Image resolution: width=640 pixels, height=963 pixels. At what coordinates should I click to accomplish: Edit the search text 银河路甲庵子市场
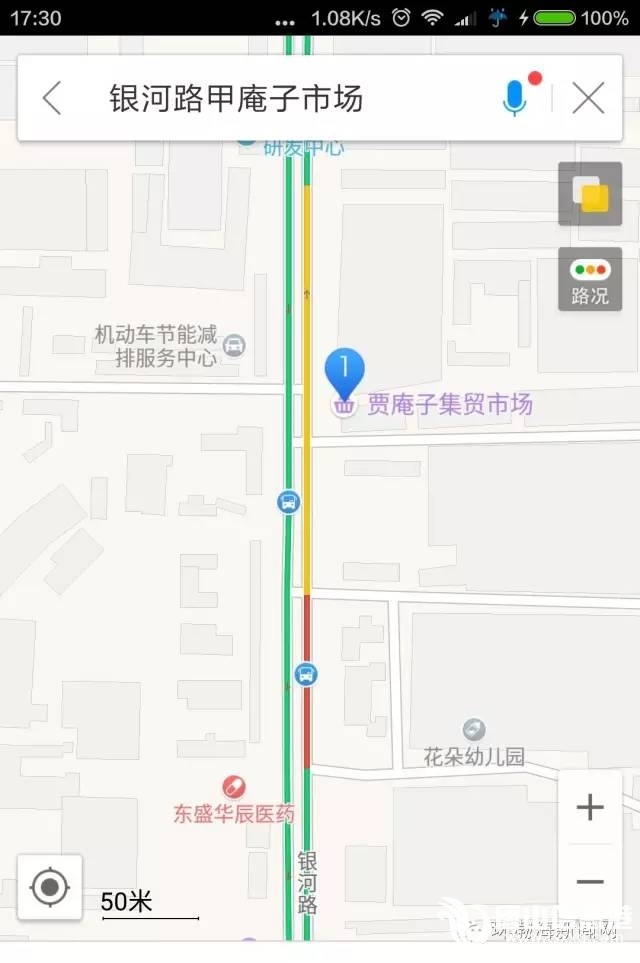tap(236, 98)
